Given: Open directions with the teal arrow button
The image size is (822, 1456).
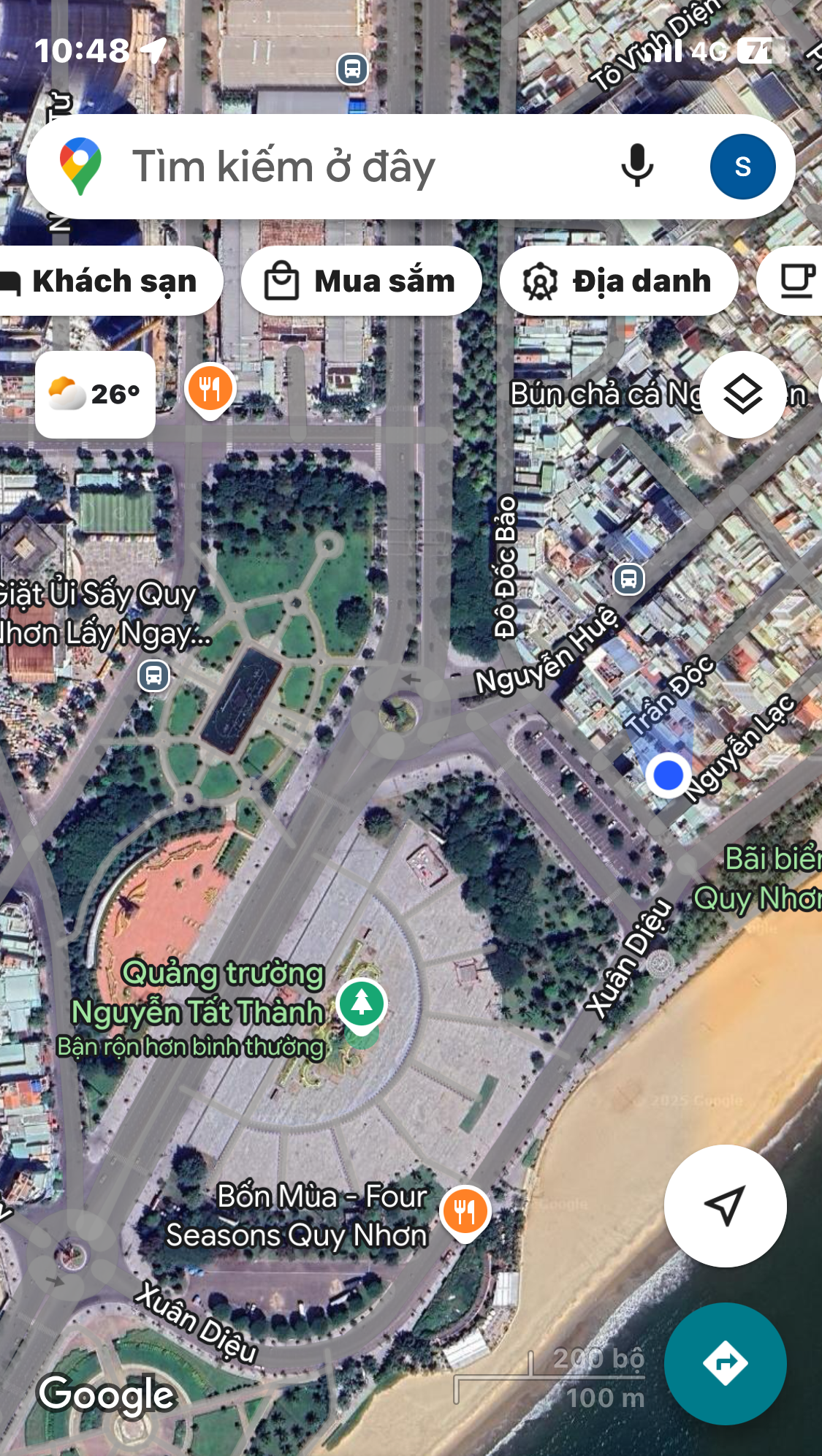Looking at the screenshot, I should 725,1363.
